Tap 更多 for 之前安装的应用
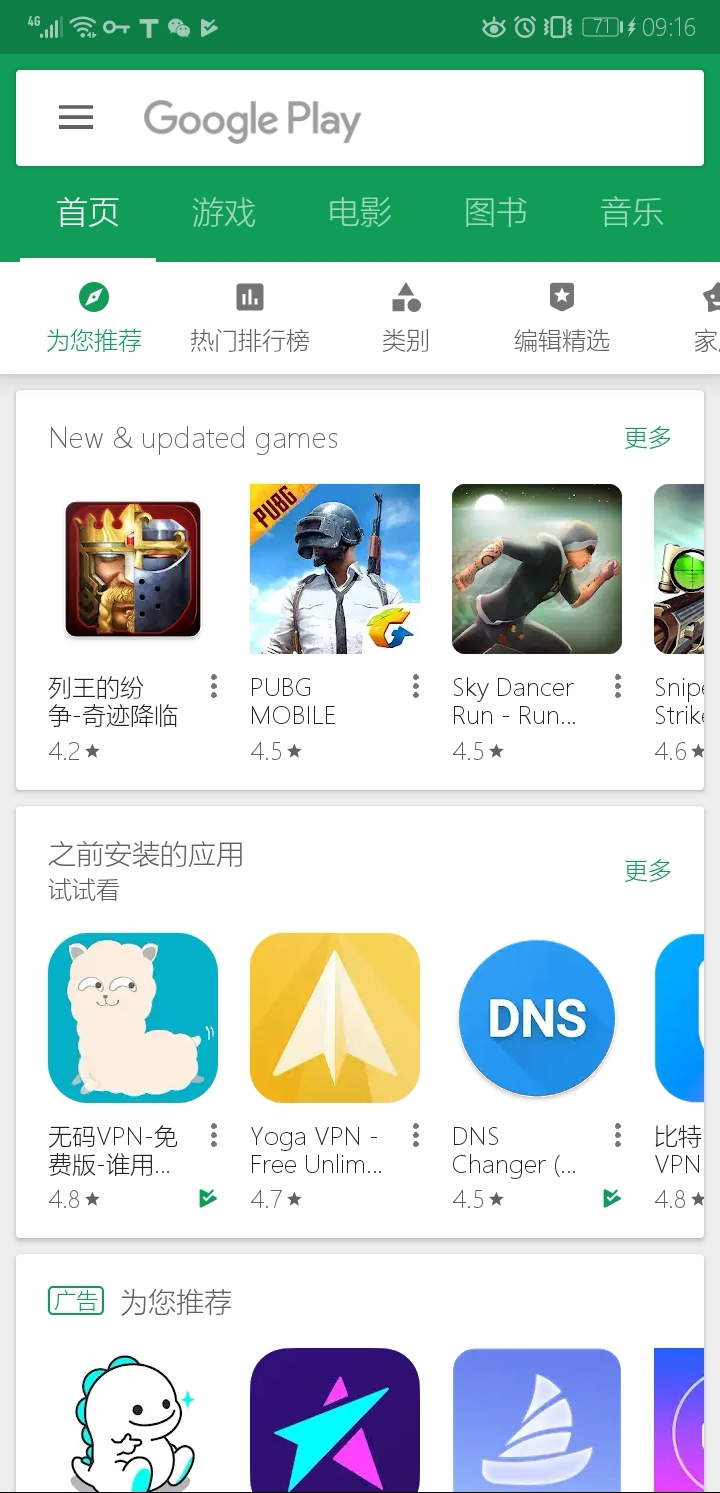The height and width of the screenshot is (1493, 720). pos(648,871)
